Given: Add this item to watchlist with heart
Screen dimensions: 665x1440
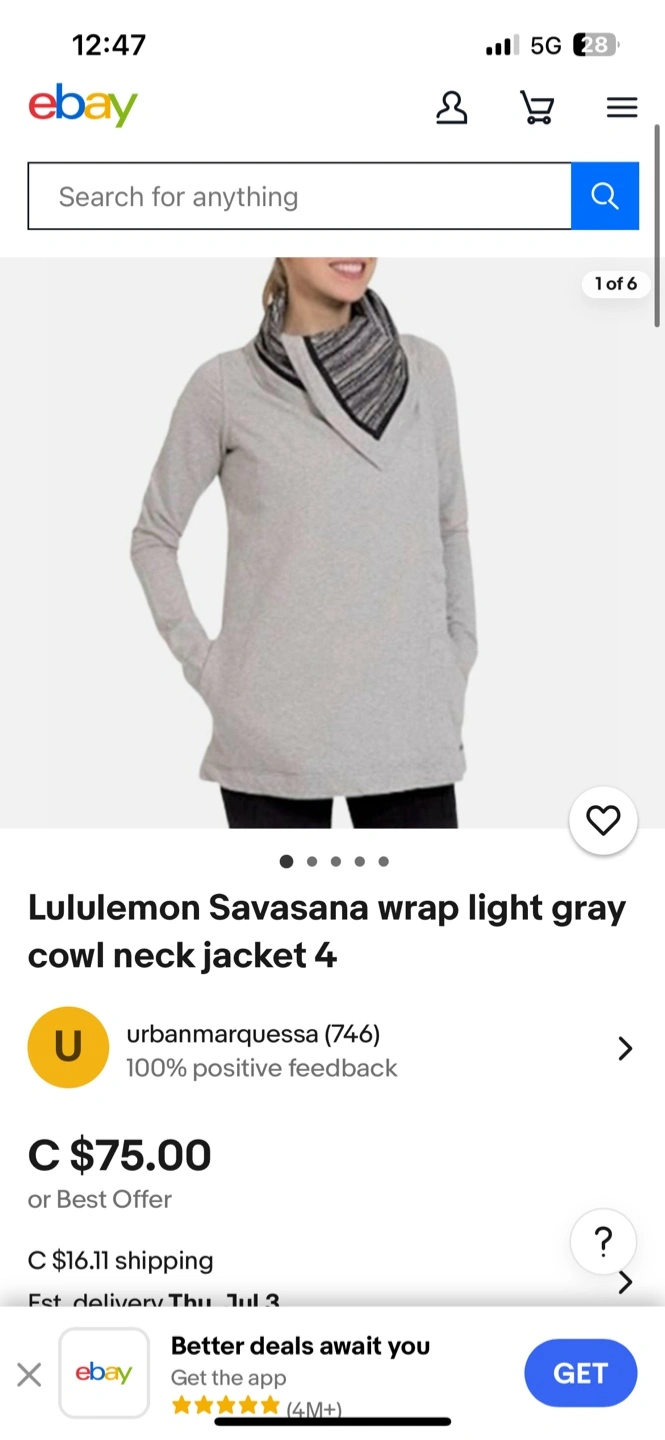Looking at the screenshot, I should coord(603,821).
